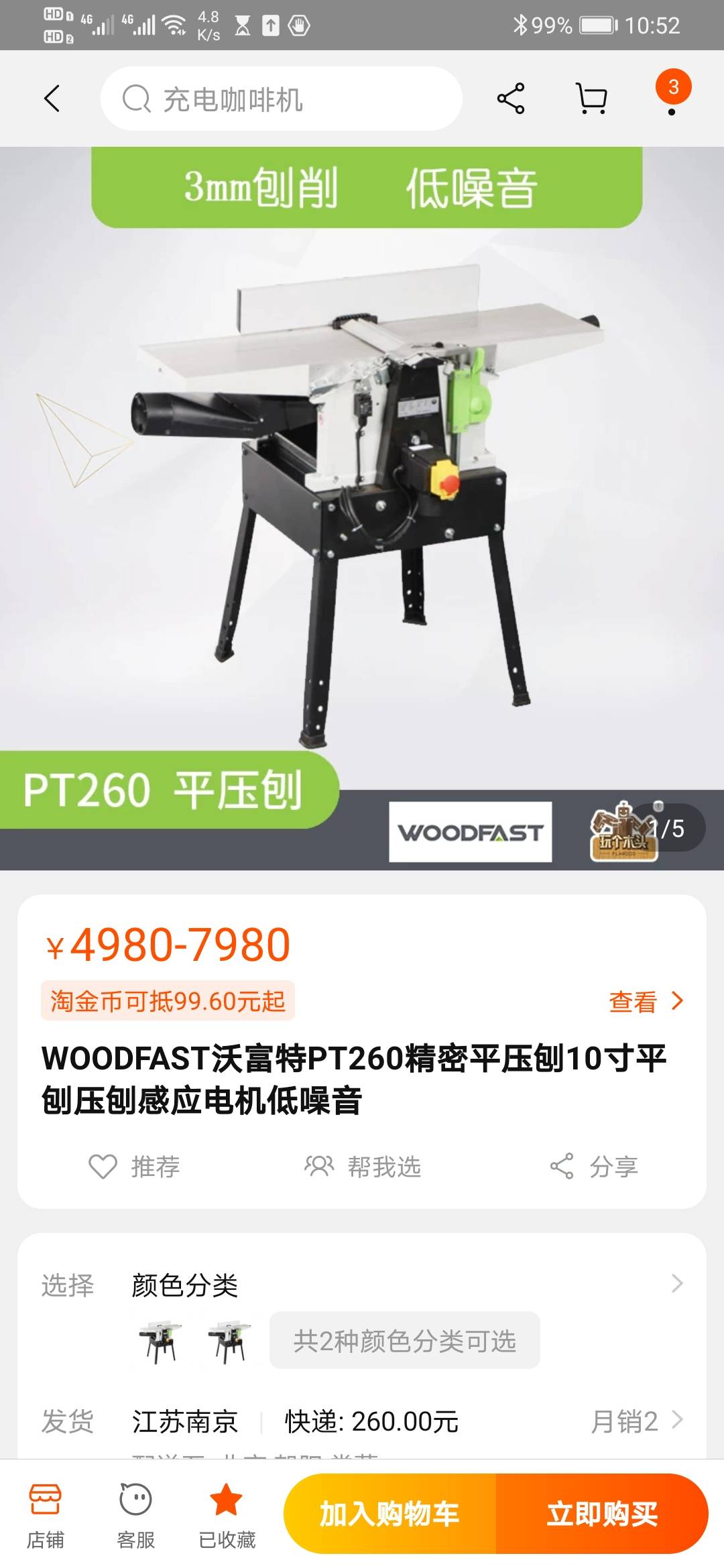Screen dimensions: 724x1568
Task: Tap 帮我选 for help choosing
Action: [x=363, y=1167]
